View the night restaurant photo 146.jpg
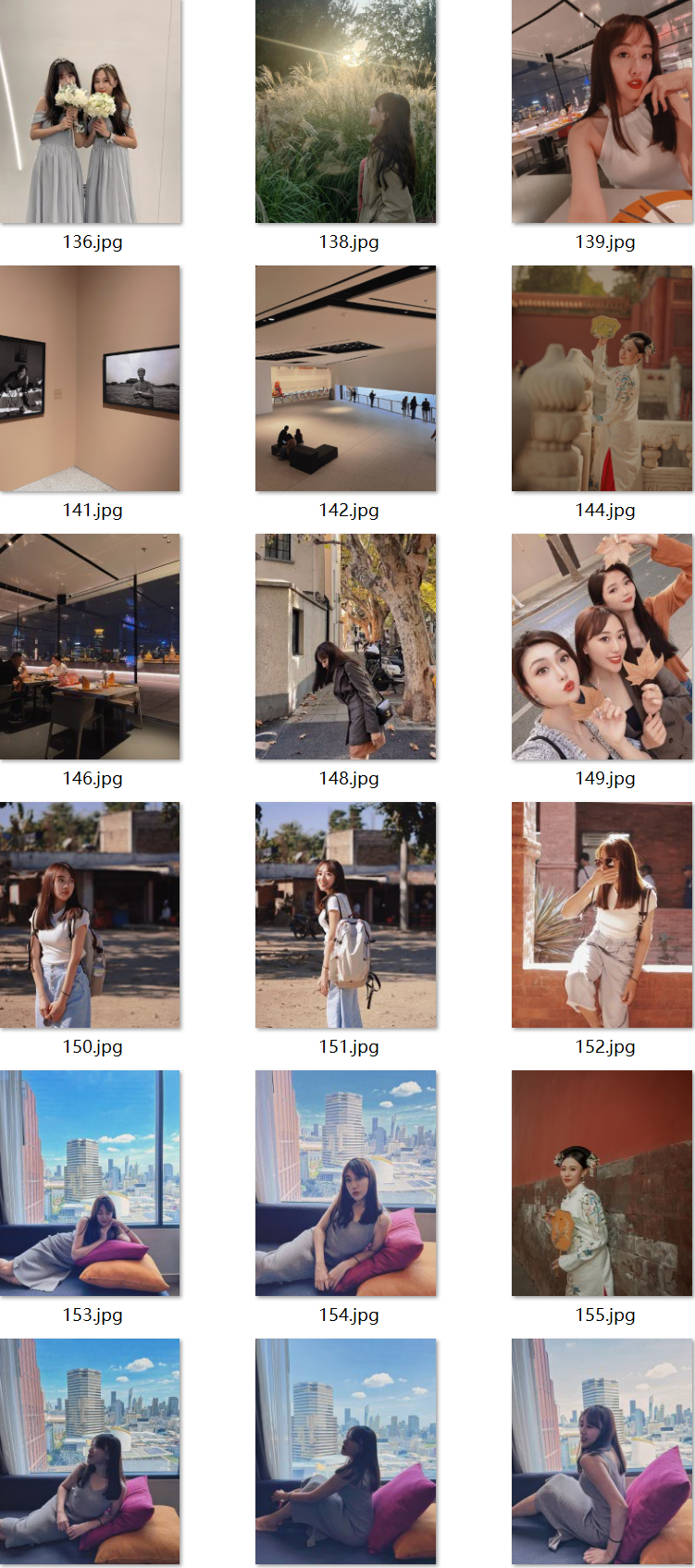This screenshot has height=1568, width=695. click(91, 647)
